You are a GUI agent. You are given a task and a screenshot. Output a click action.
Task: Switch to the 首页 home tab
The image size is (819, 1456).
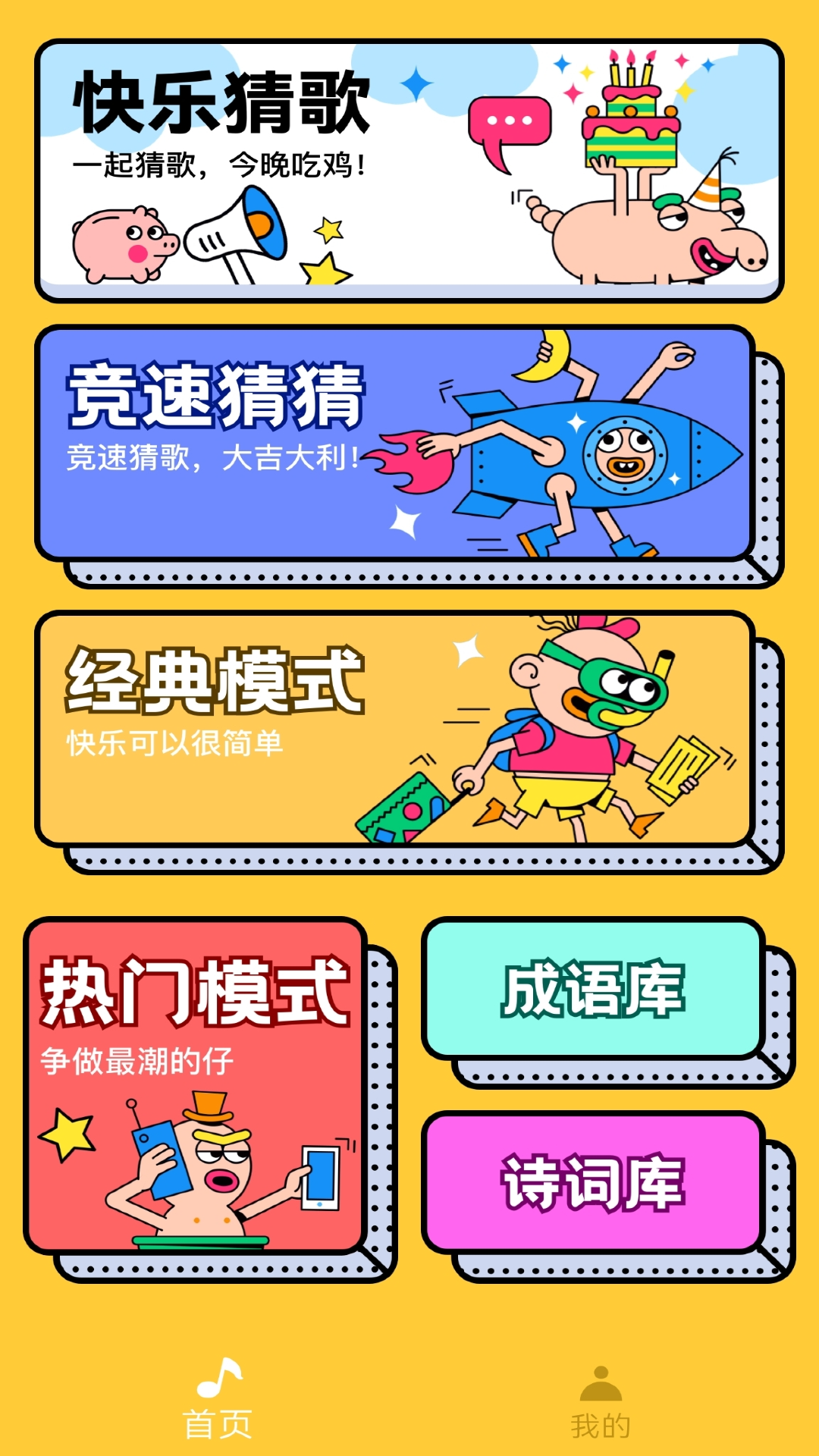tap(218, 1399)
